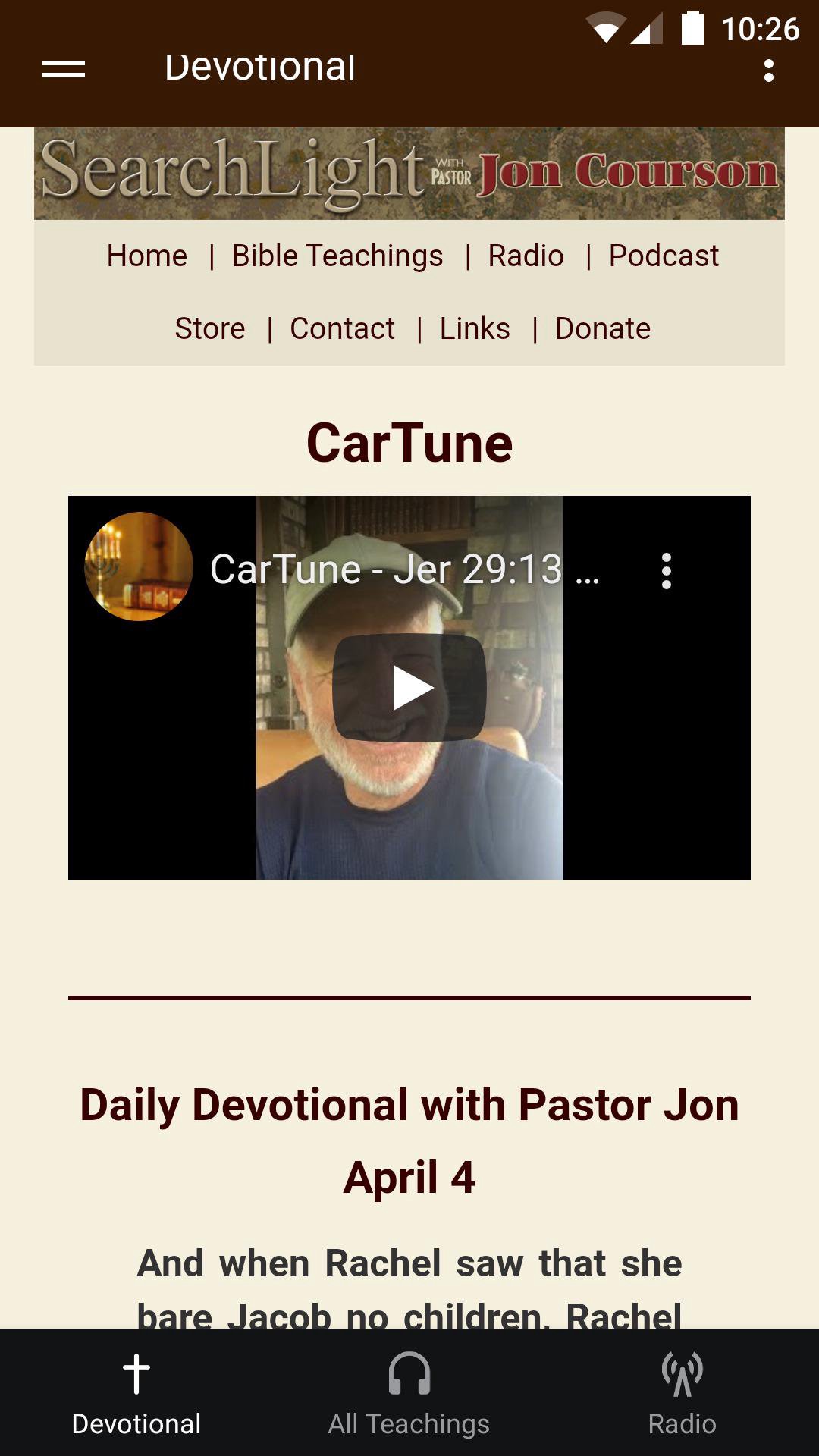Select the Radio link in the top menu

coord(526,256)
